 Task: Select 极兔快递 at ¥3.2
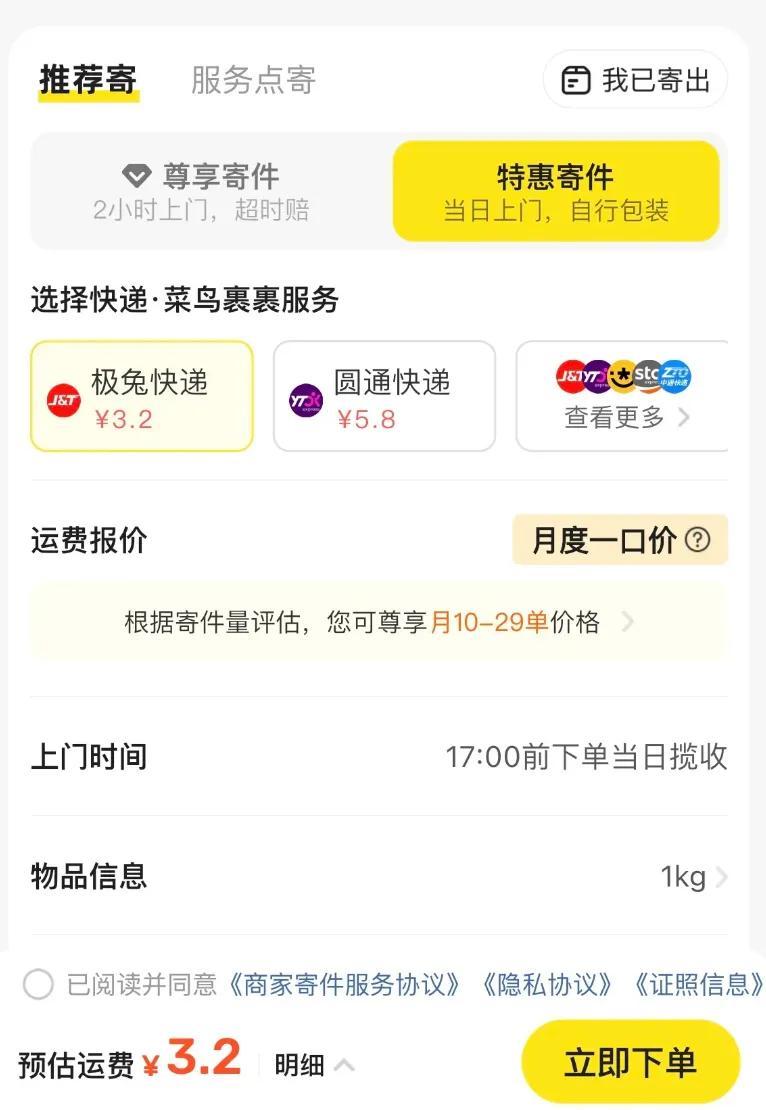tap(142, 397)
